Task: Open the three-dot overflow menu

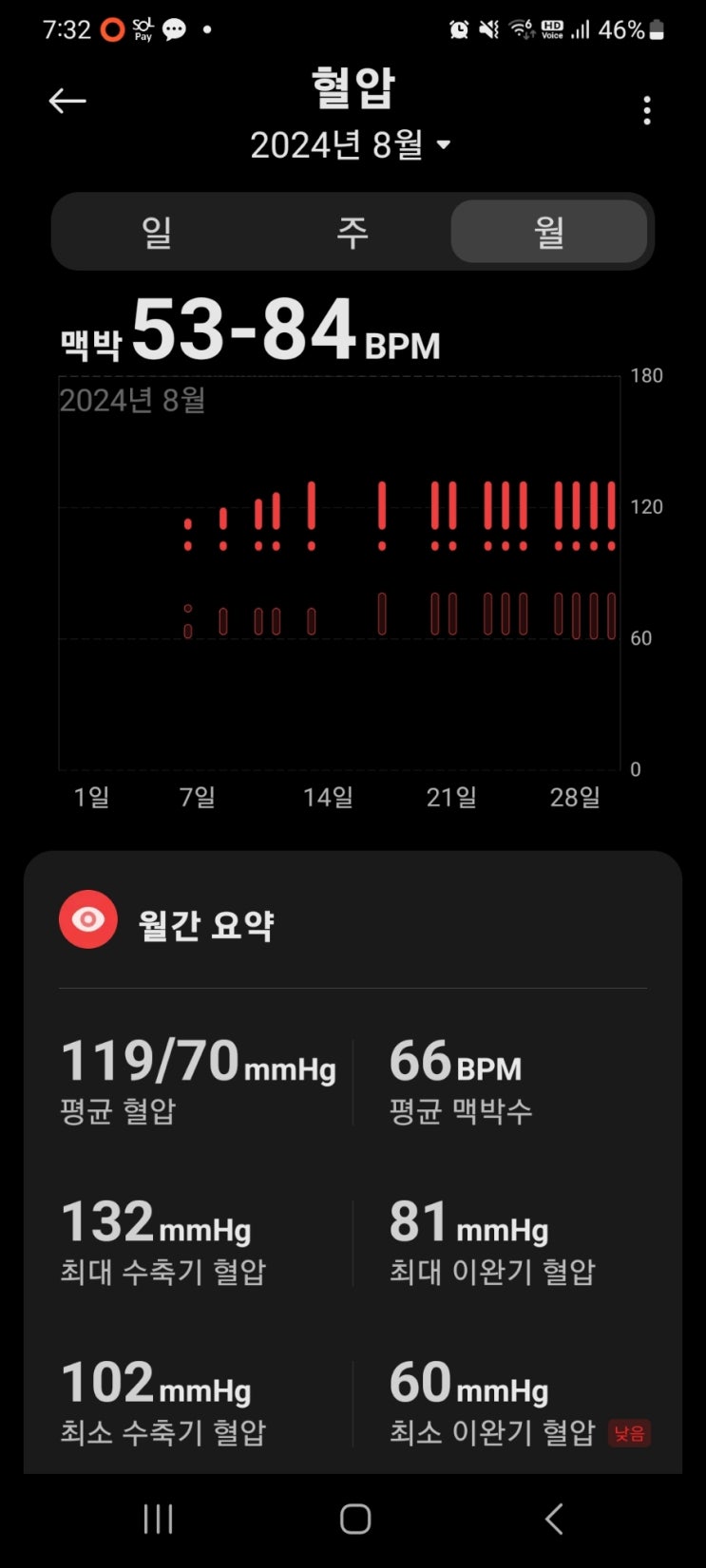Action: point(647,111)
